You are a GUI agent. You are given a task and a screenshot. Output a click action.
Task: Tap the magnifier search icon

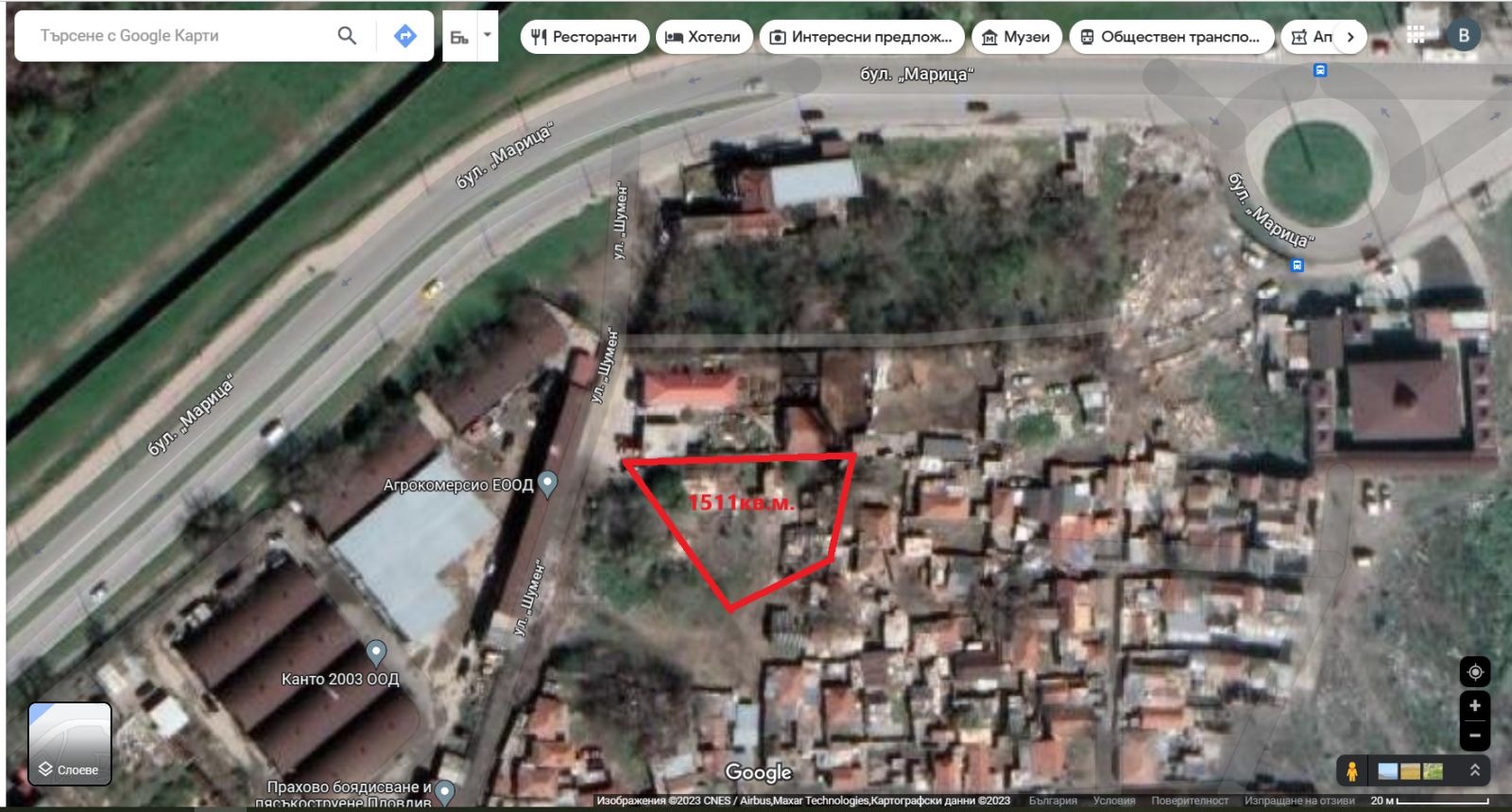[347, 36]
